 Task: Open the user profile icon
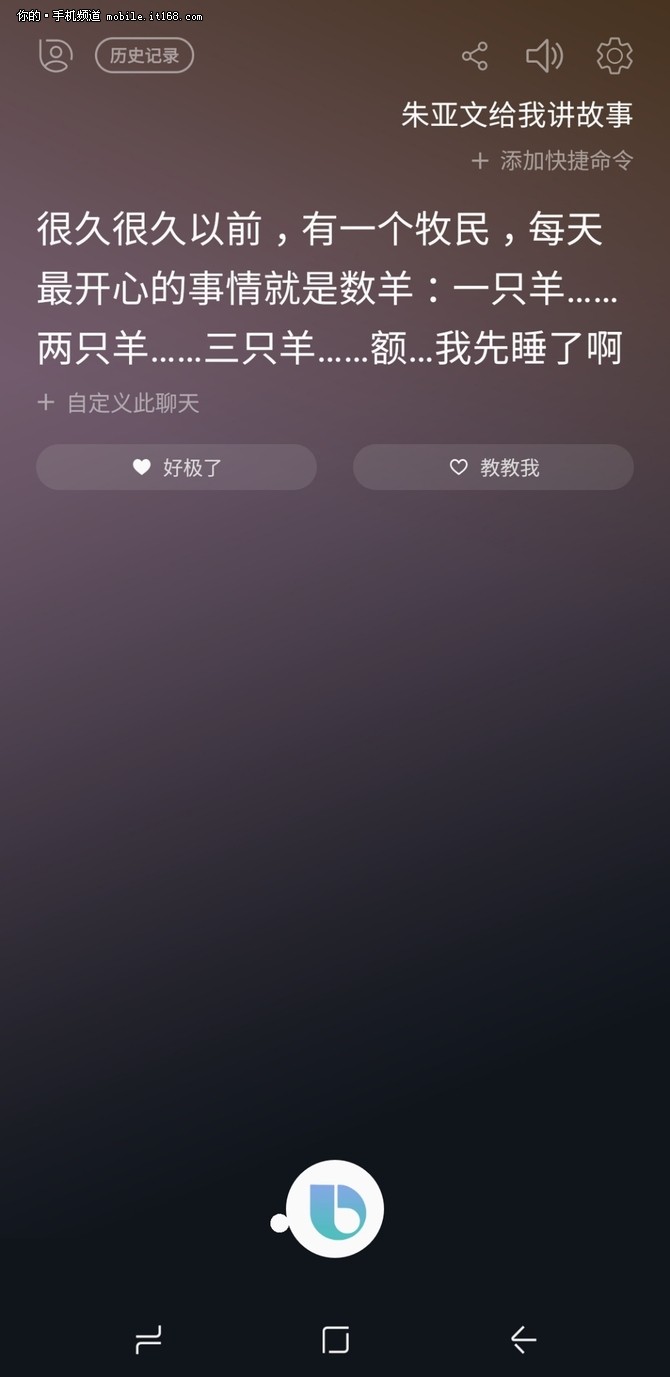tap(56, 55)
